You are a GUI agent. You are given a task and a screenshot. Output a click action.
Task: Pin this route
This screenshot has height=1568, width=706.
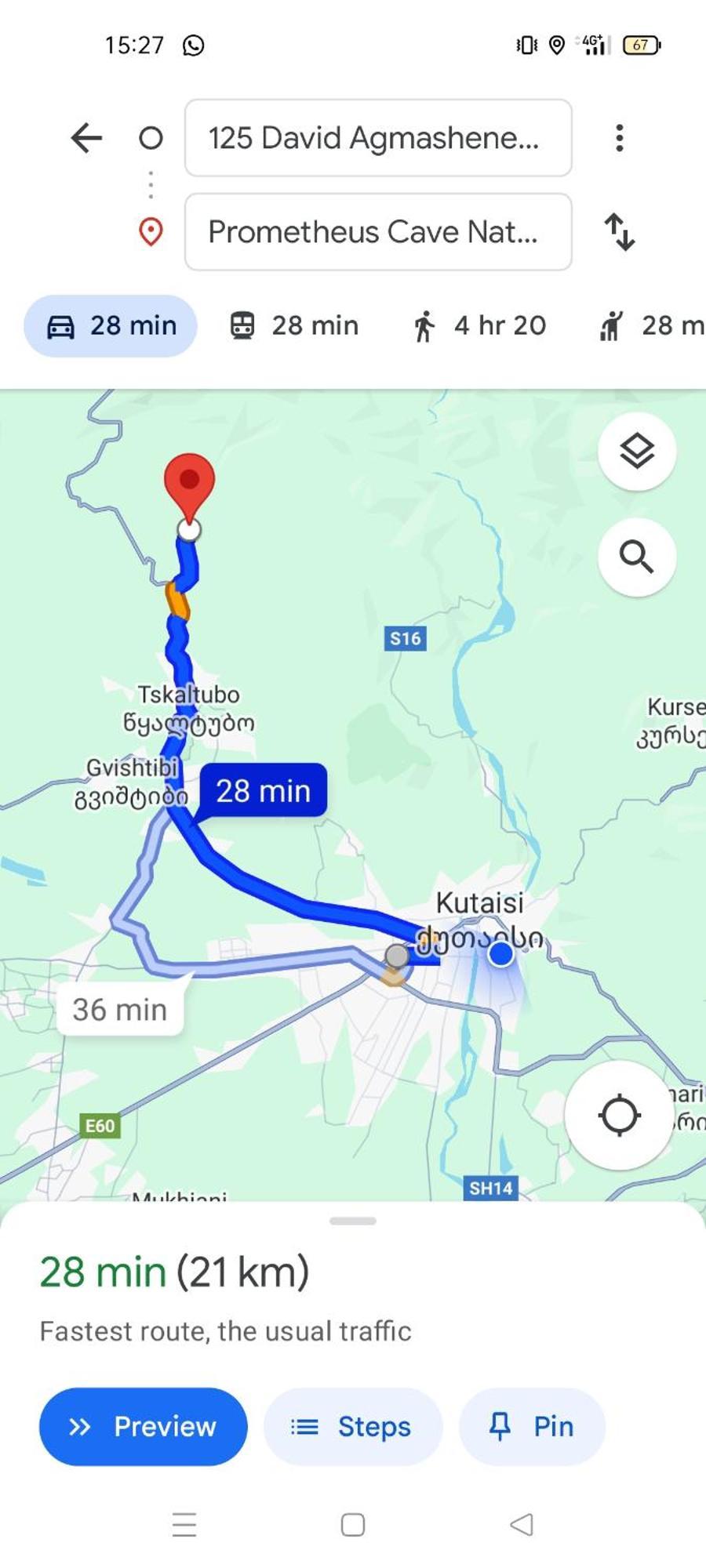[532, 1427]
